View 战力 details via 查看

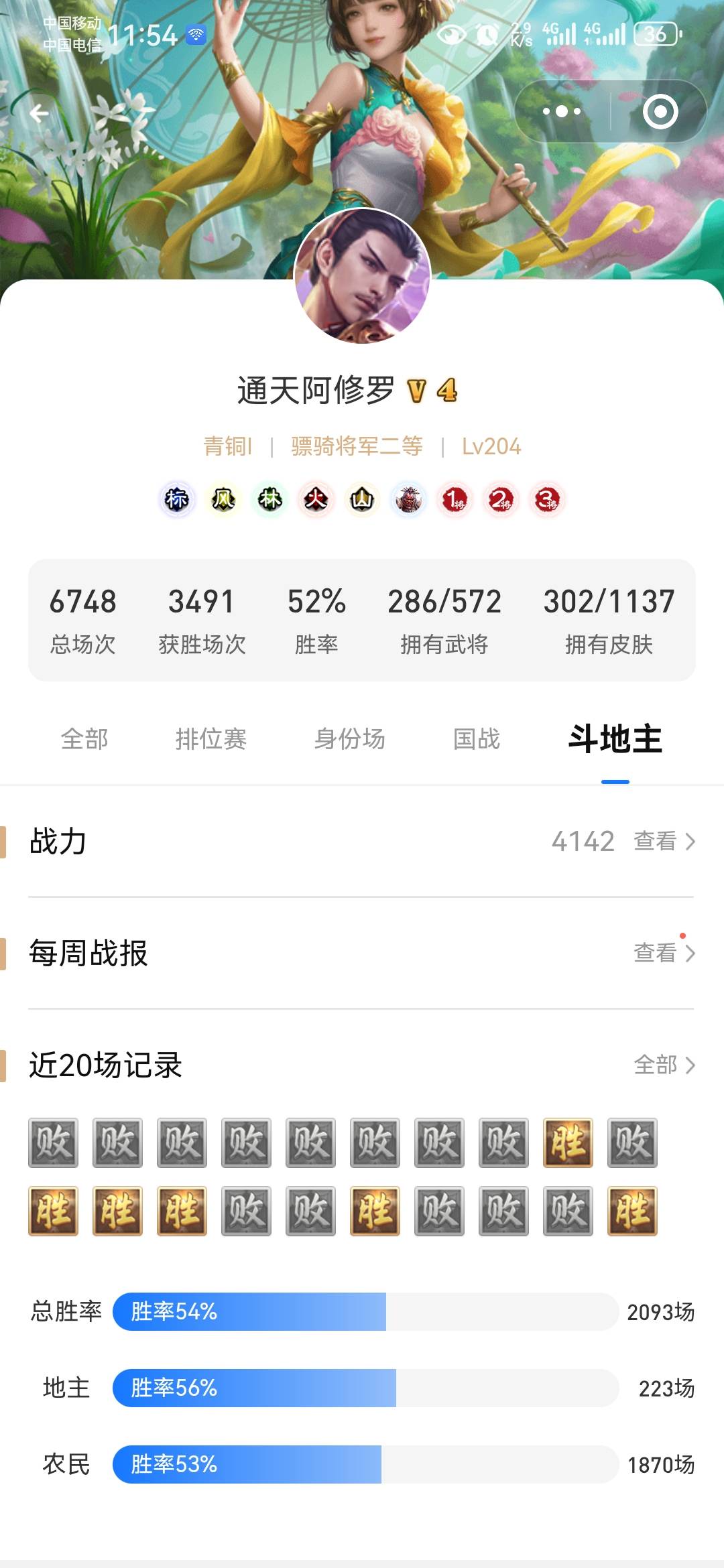(664, 841)
